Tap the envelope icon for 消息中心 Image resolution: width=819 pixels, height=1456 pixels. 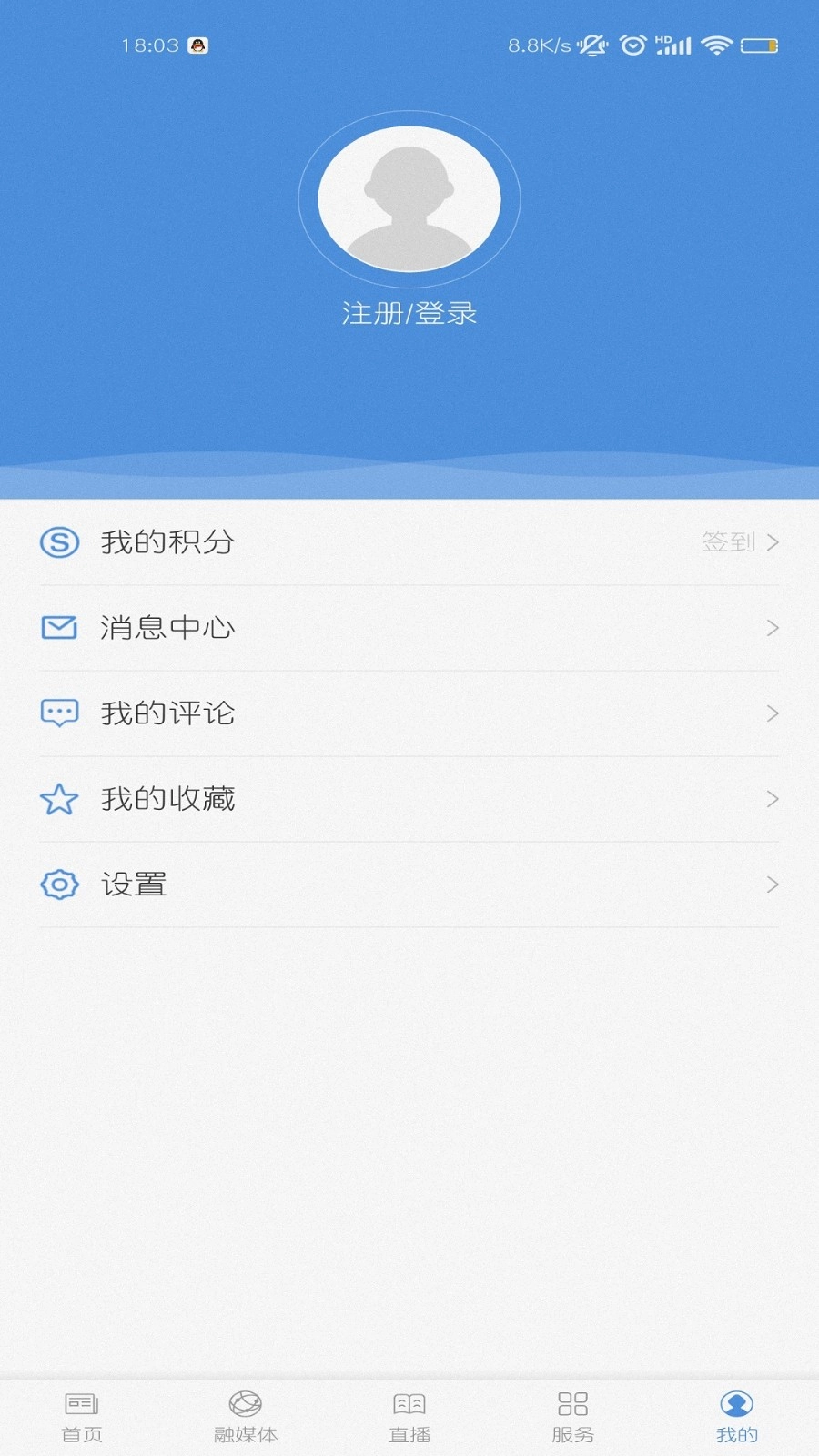point(57,627)
